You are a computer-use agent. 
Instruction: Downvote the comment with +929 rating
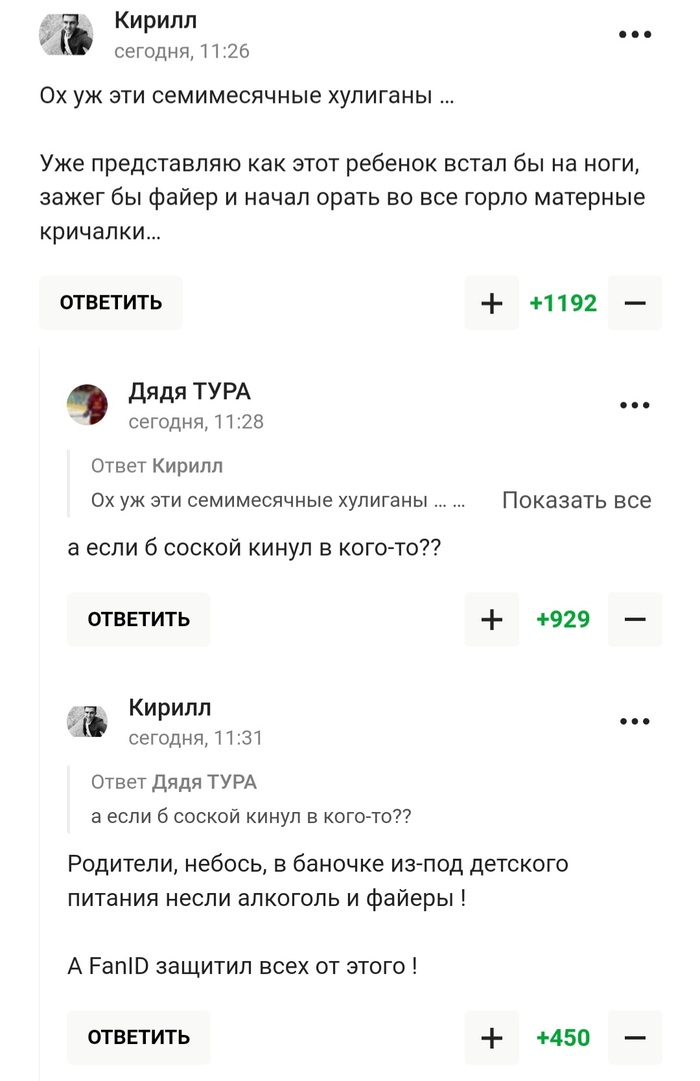point(635,619)
